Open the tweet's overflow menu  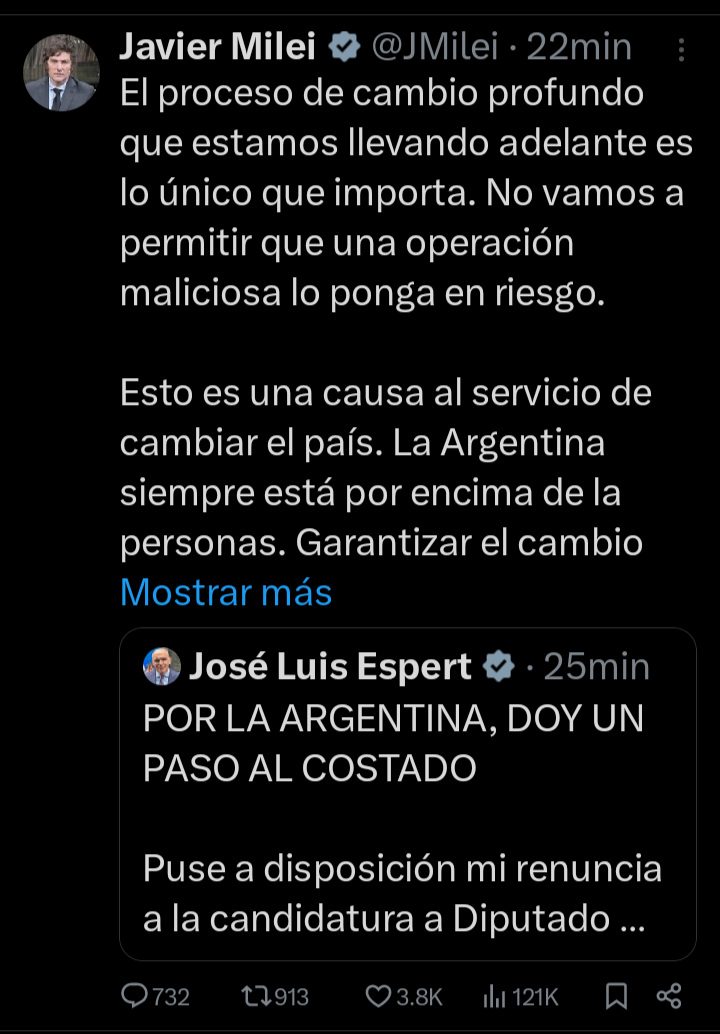[x=682, y=48]
